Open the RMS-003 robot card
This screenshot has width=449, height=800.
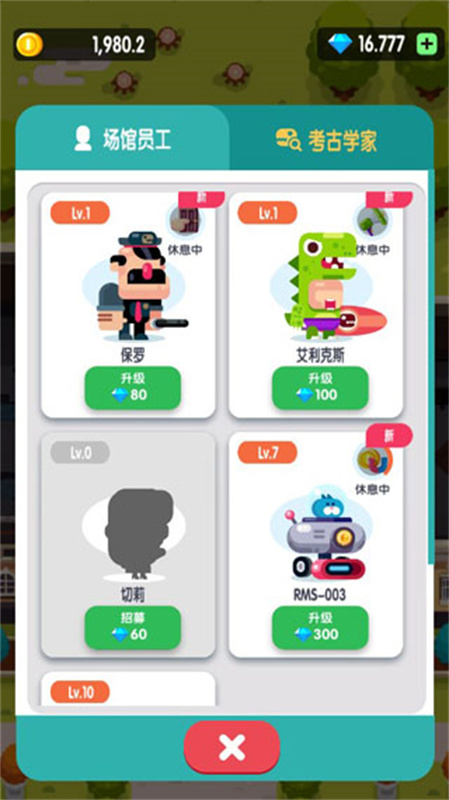[x=316, y=544]
